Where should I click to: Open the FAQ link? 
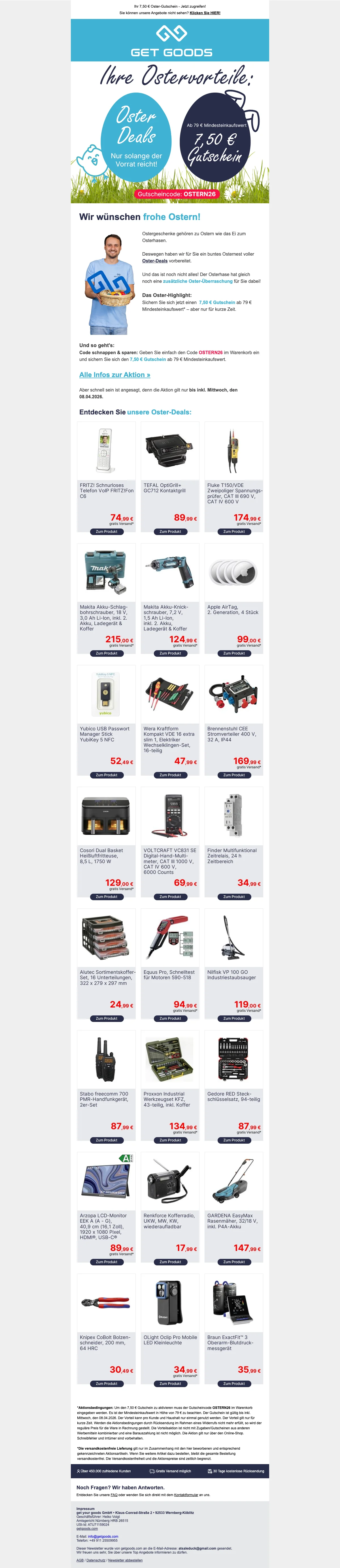(x=114, y=1494)
